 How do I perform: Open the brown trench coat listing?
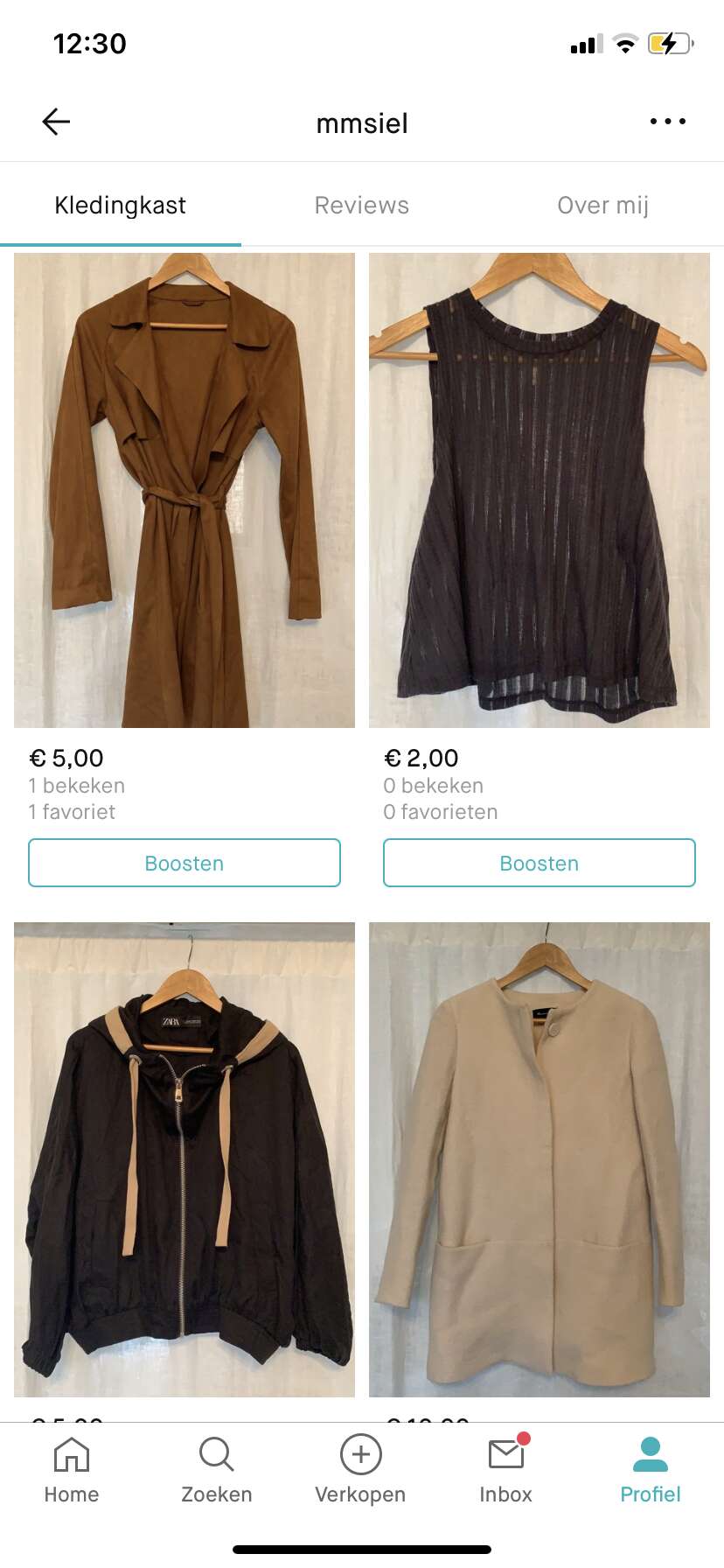(x=184, y=490)
